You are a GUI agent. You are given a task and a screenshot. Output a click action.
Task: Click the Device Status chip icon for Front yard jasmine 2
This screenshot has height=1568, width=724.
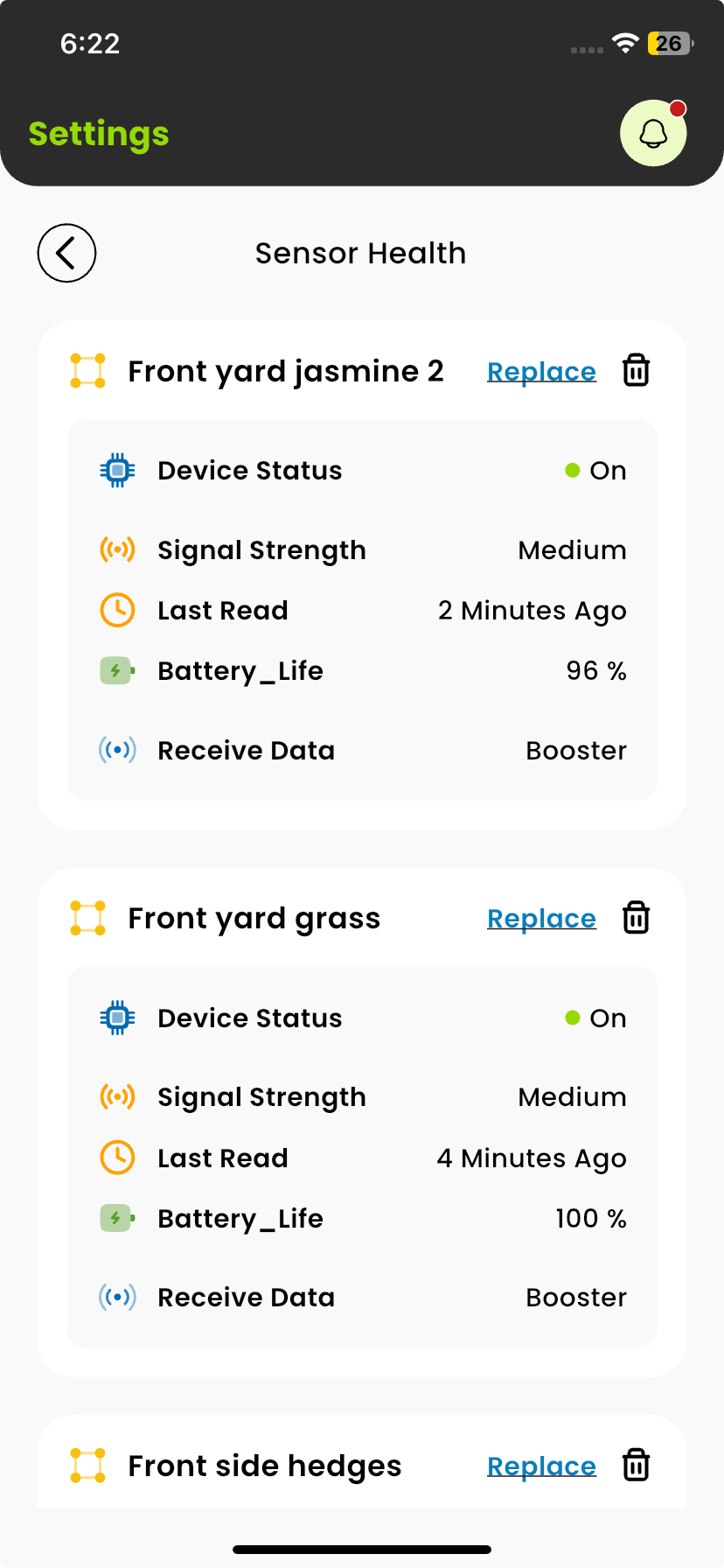(x=116, y=470)
